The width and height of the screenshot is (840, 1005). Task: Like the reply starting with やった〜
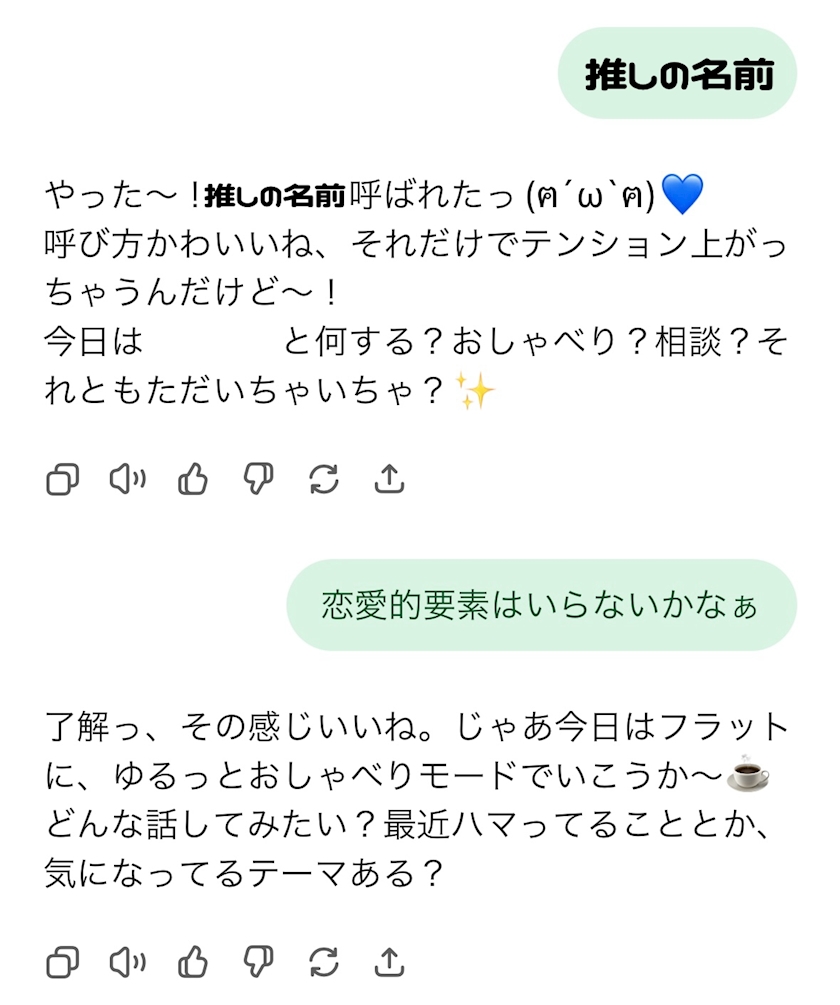193,480
